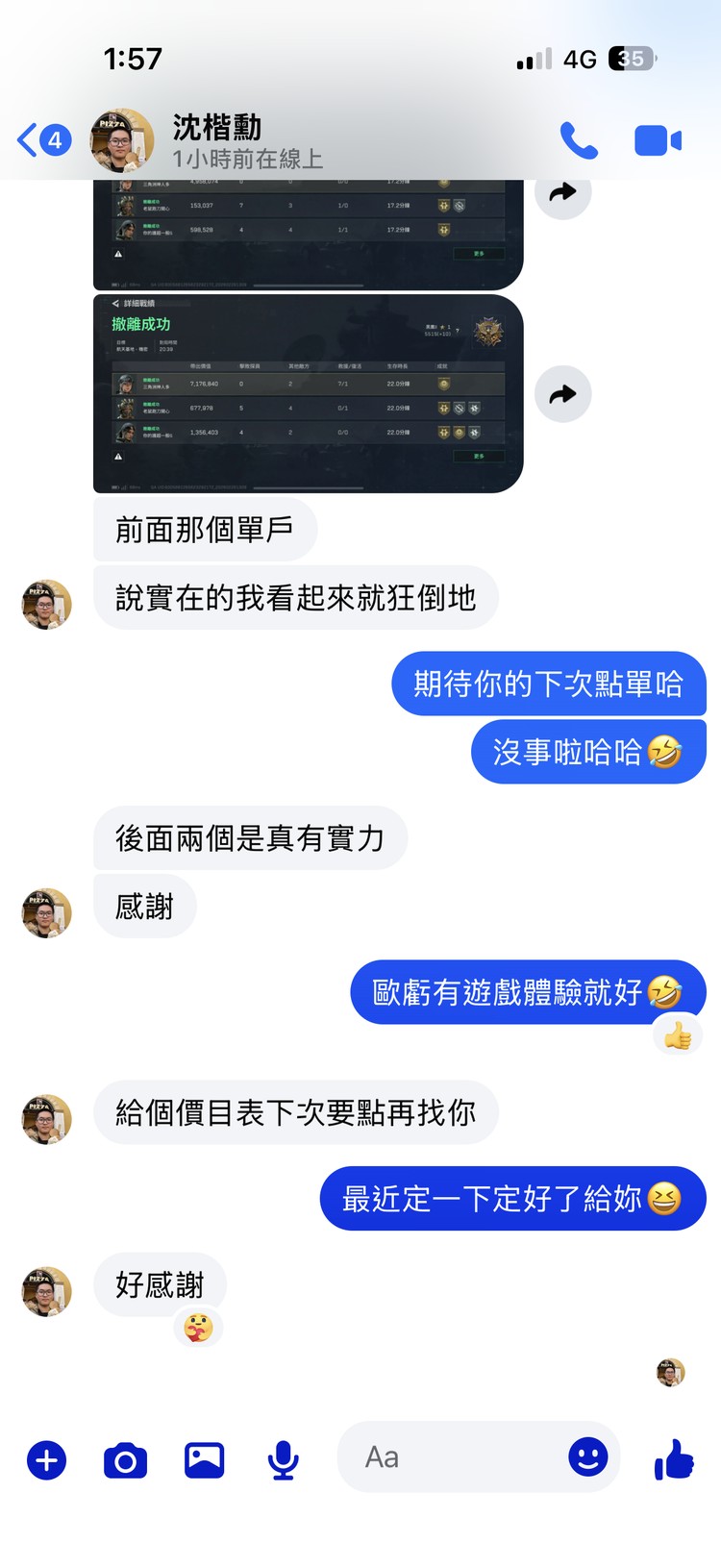Start a voice call with 沈楷勳

[579, 140]
